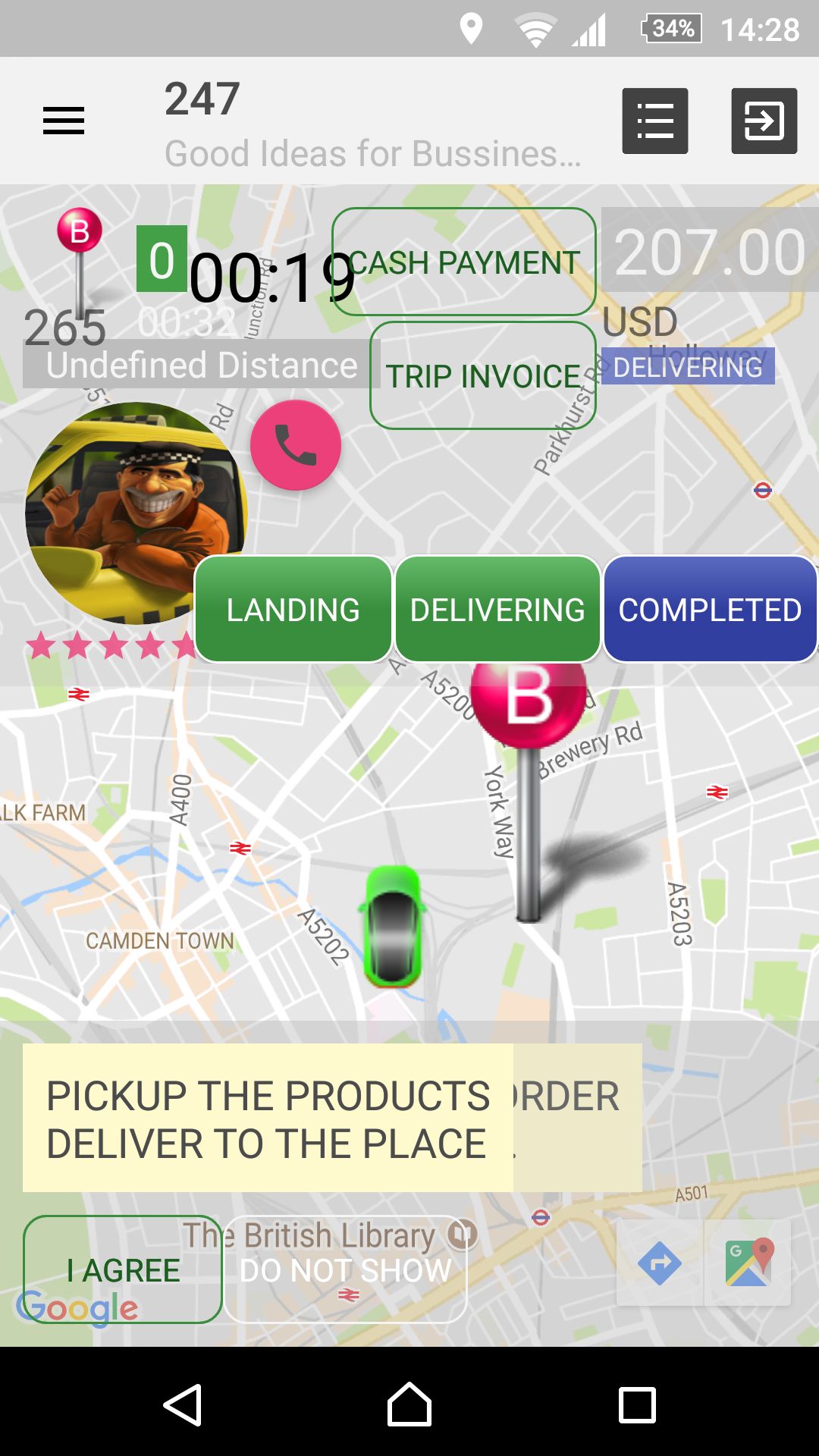The width and height of the screenshot is (819, 1456).
Task: Tap I Agree on the instructions
Action: click(x=123, y=1269)
